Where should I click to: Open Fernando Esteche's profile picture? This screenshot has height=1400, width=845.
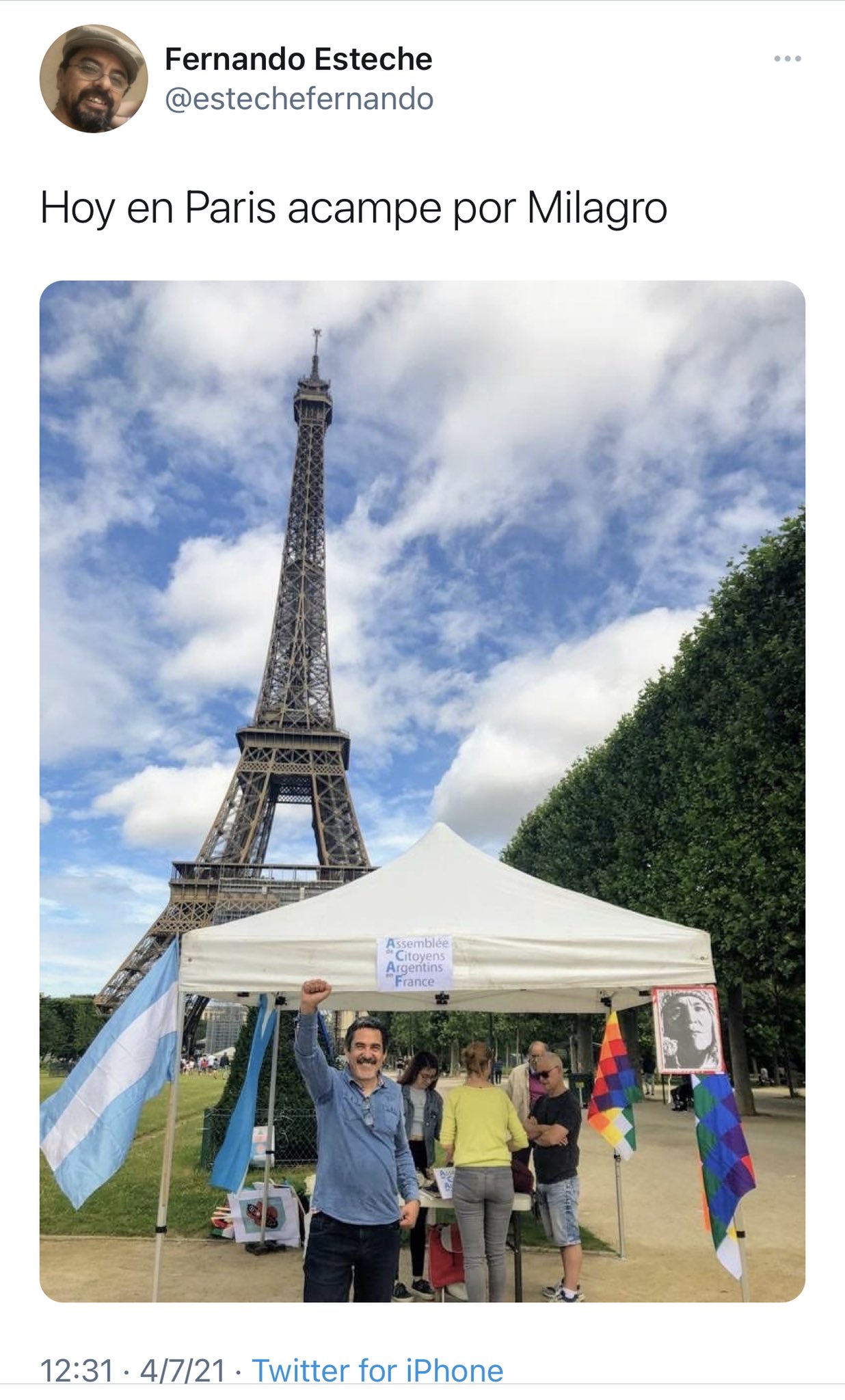(x=94, y=79)
